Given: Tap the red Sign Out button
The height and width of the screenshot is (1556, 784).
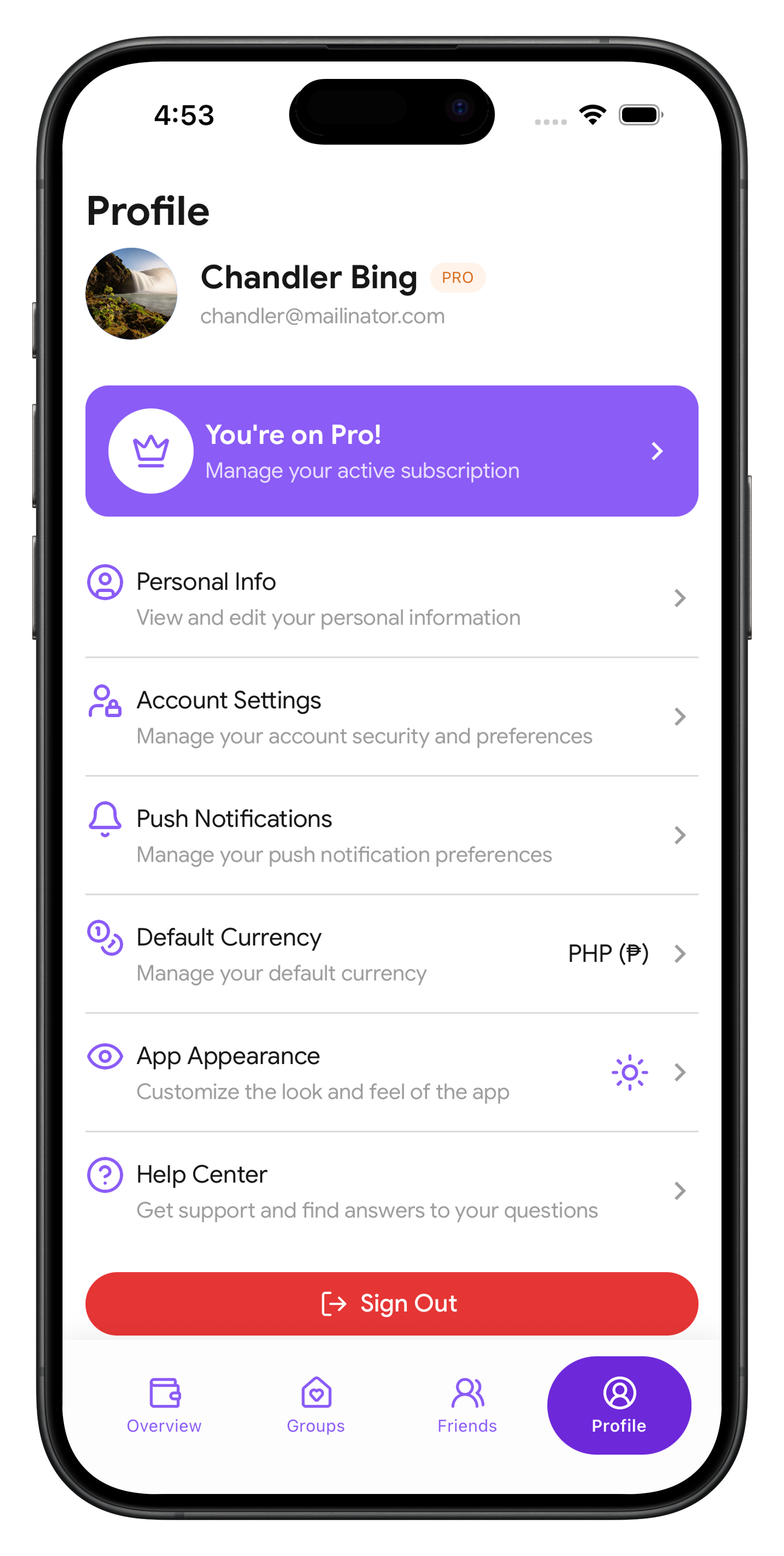Looking at the screenshot, I should (391, 1303).
